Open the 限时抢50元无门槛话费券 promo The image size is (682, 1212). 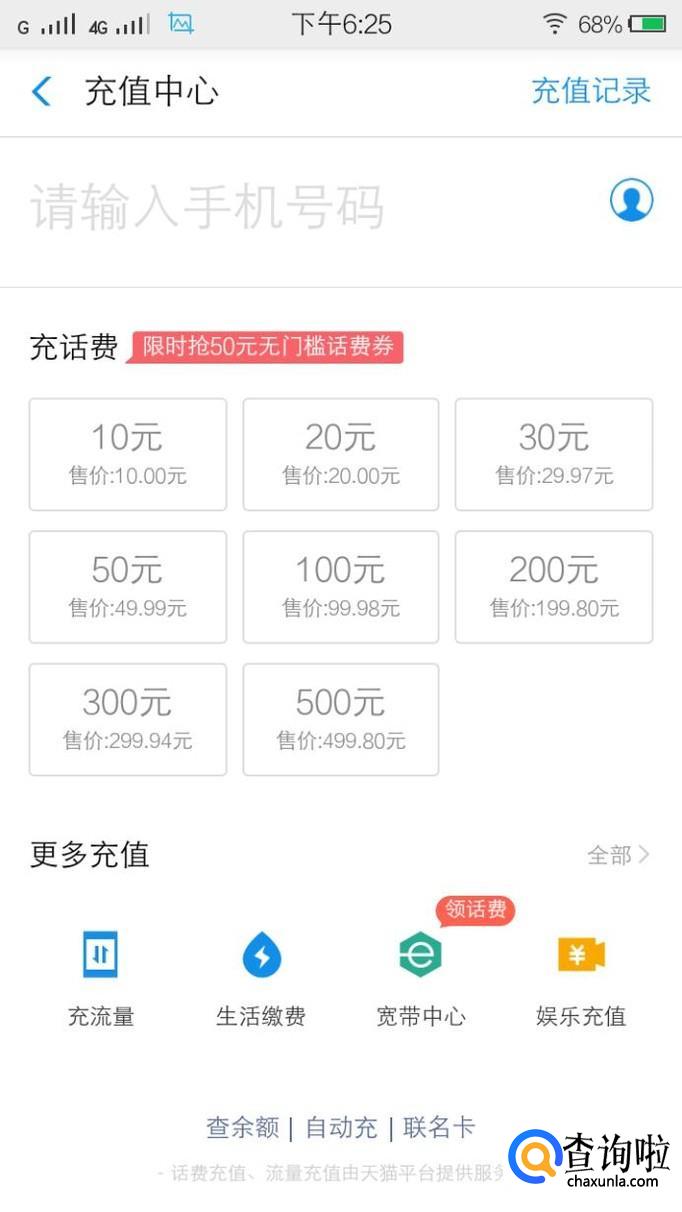267,347
